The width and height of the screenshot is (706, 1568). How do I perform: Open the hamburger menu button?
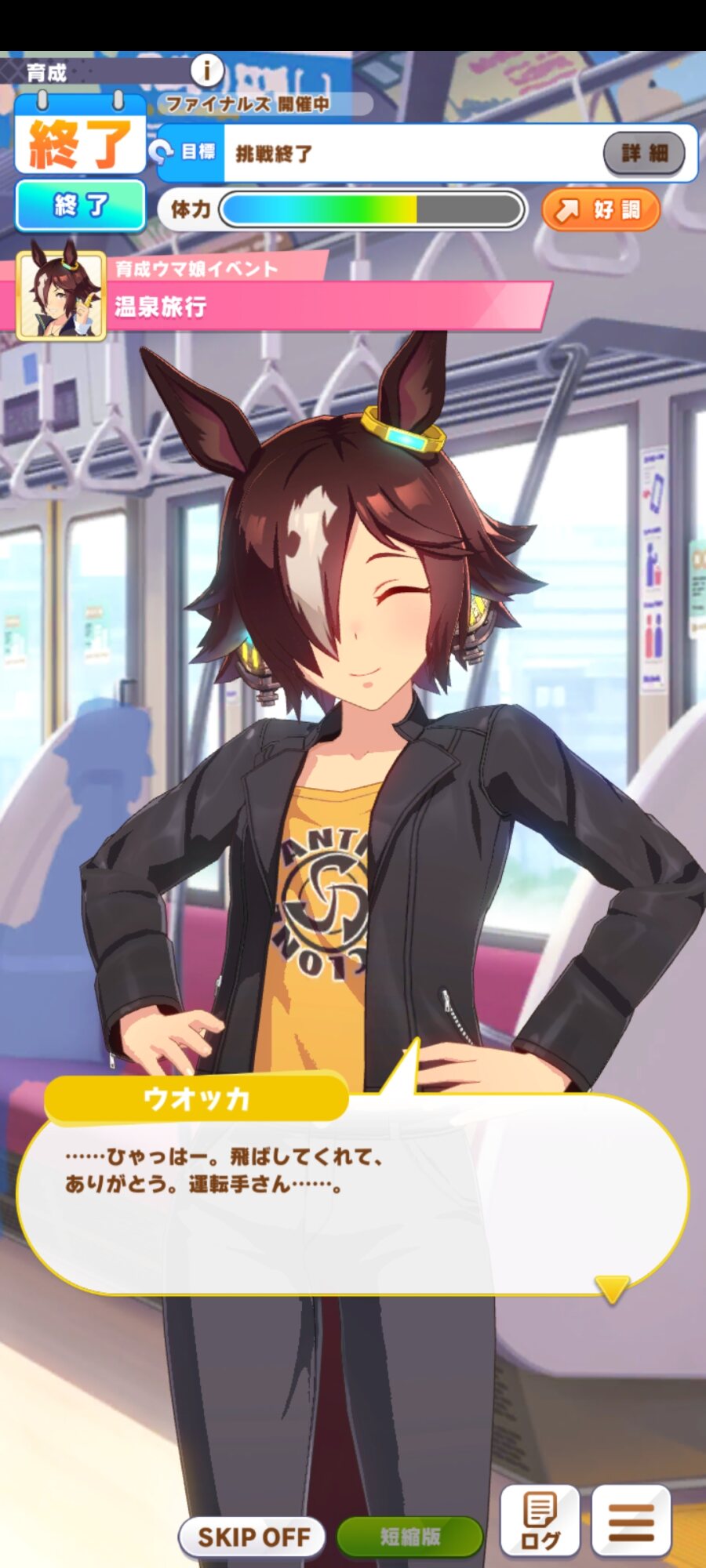pyautogui.click(x=631, y=1521)
